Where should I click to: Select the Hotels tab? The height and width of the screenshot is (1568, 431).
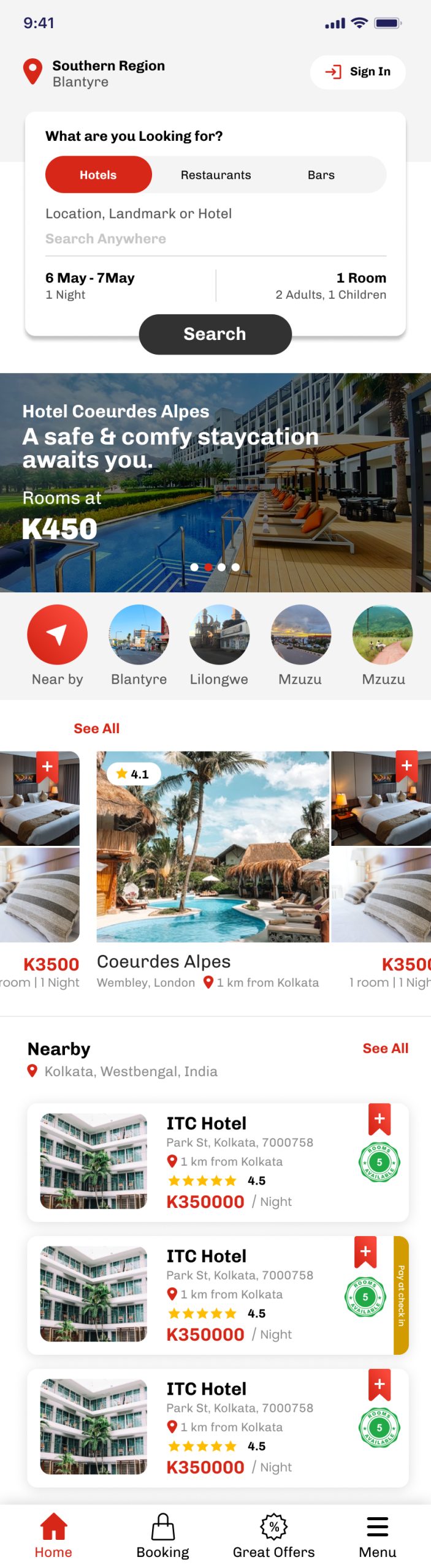[x=98, y=175]
